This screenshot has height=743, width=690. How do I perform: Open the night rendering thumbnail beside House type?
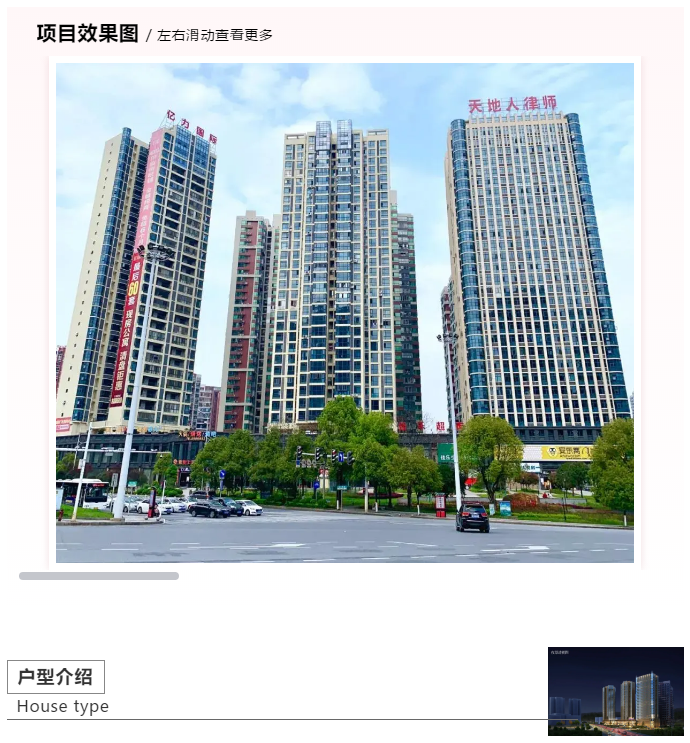[615, 691]
